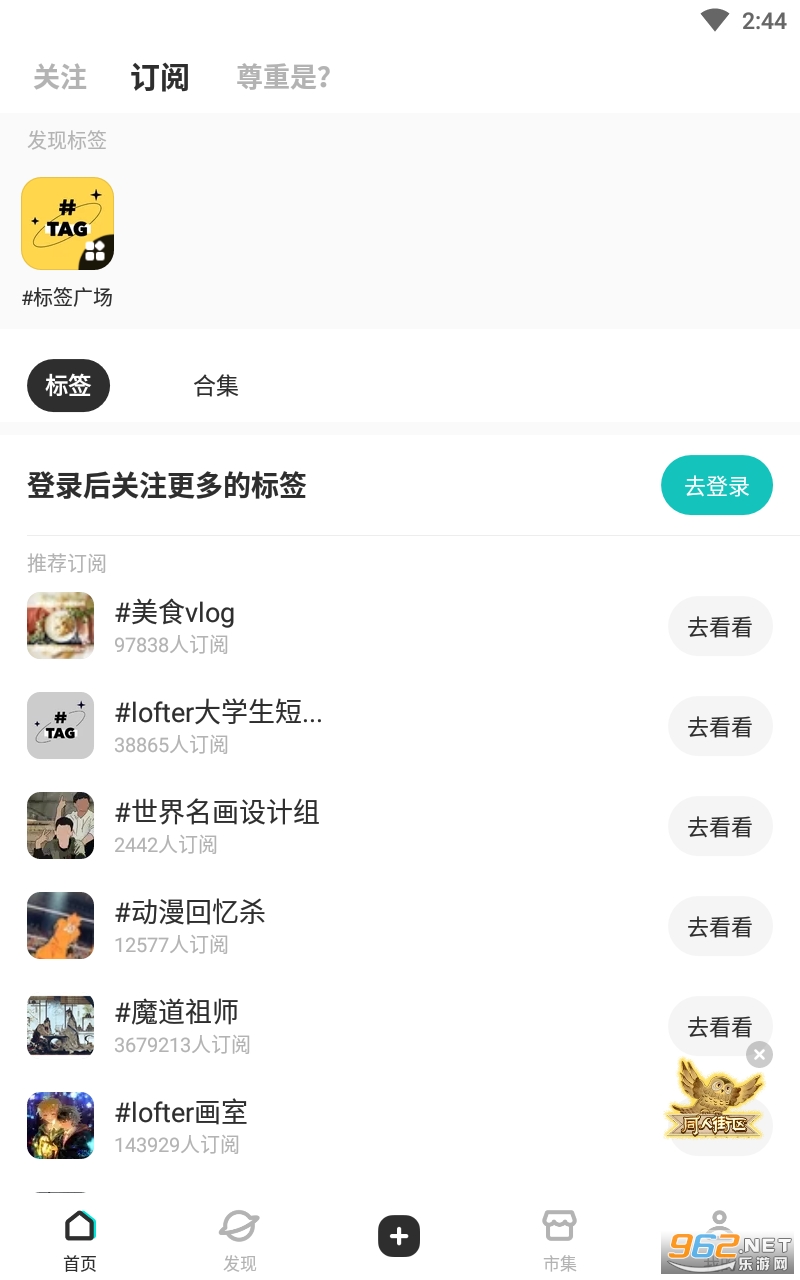Screen dimensions: 800x1280
Task: Tap 去看看 for #世界名画设计组
Action: pos(720,827)
